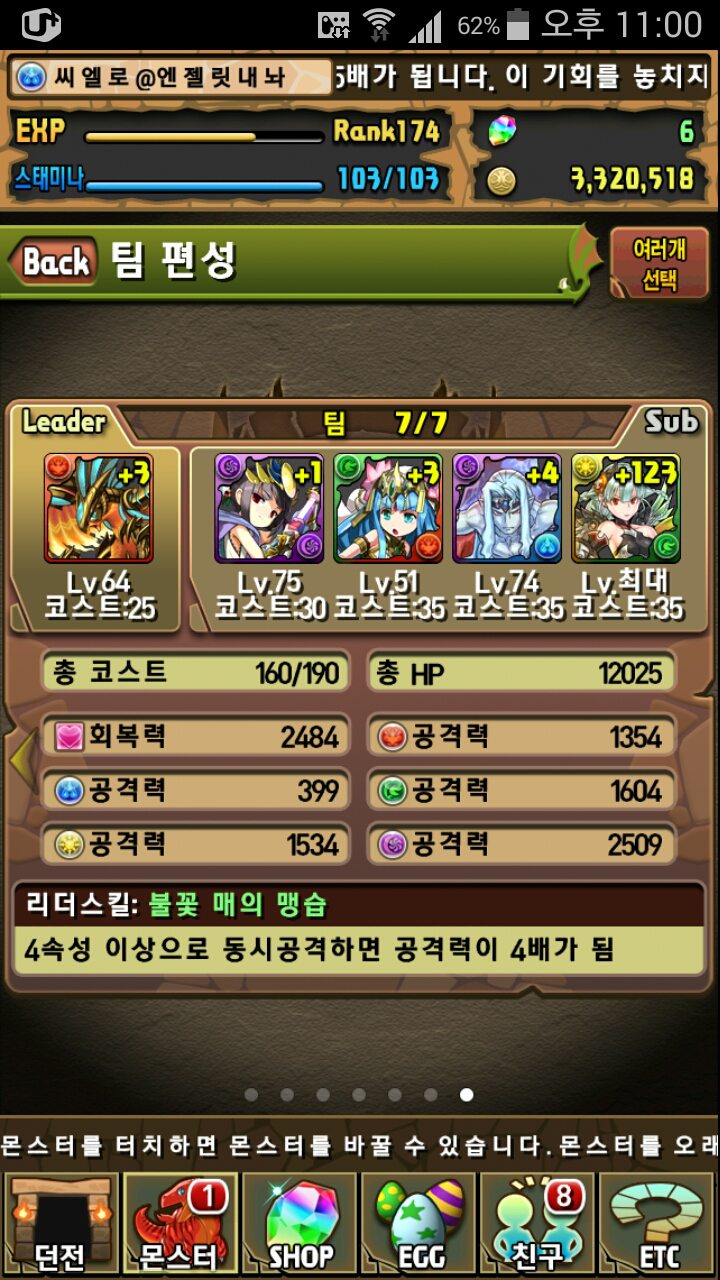This screenshot has width=720, height=1280.
Task: Select the Lv.74 sub monster
Action: click(507, 509)
